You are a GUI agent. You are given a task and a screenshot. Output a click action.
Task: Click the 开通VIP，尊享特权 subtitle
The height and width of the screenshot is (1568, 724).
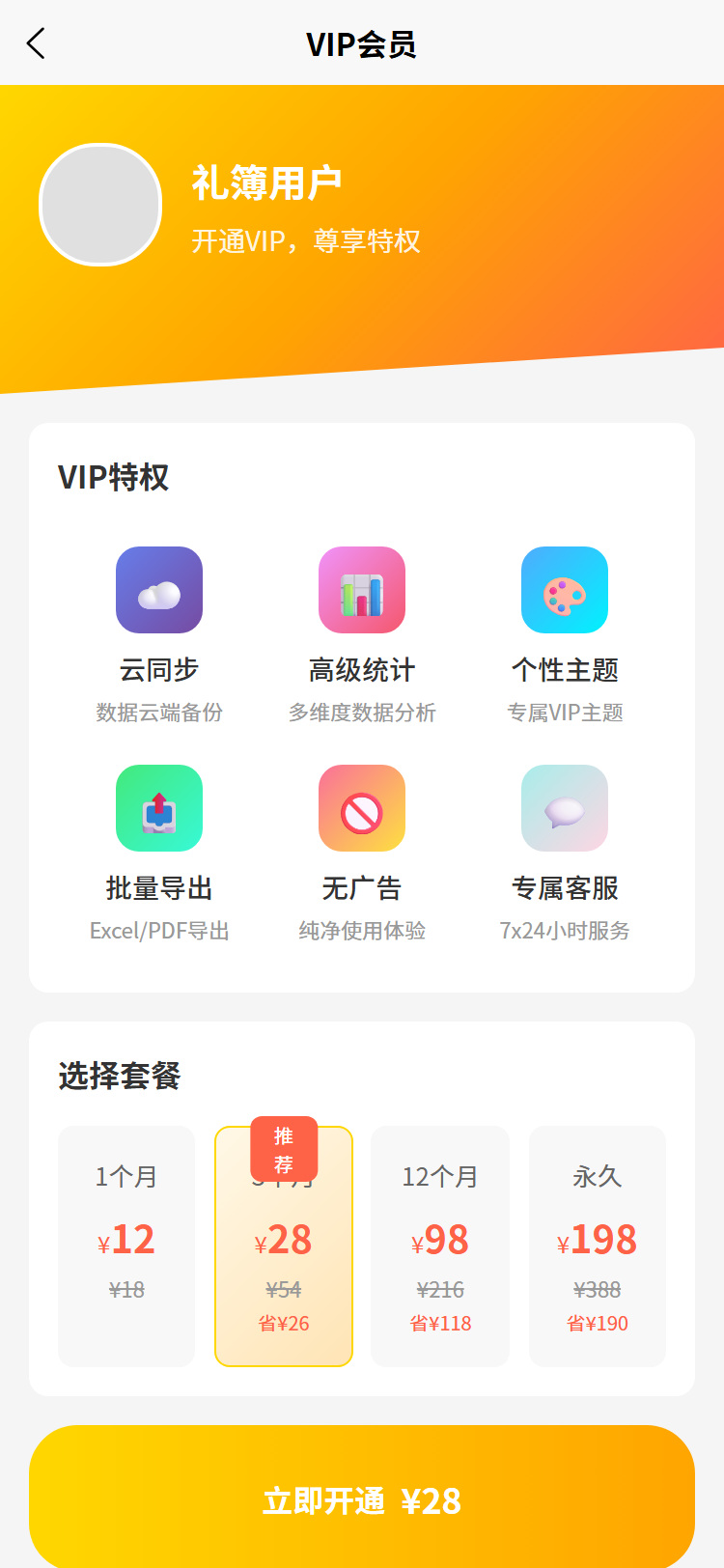[x=307, y=241]
